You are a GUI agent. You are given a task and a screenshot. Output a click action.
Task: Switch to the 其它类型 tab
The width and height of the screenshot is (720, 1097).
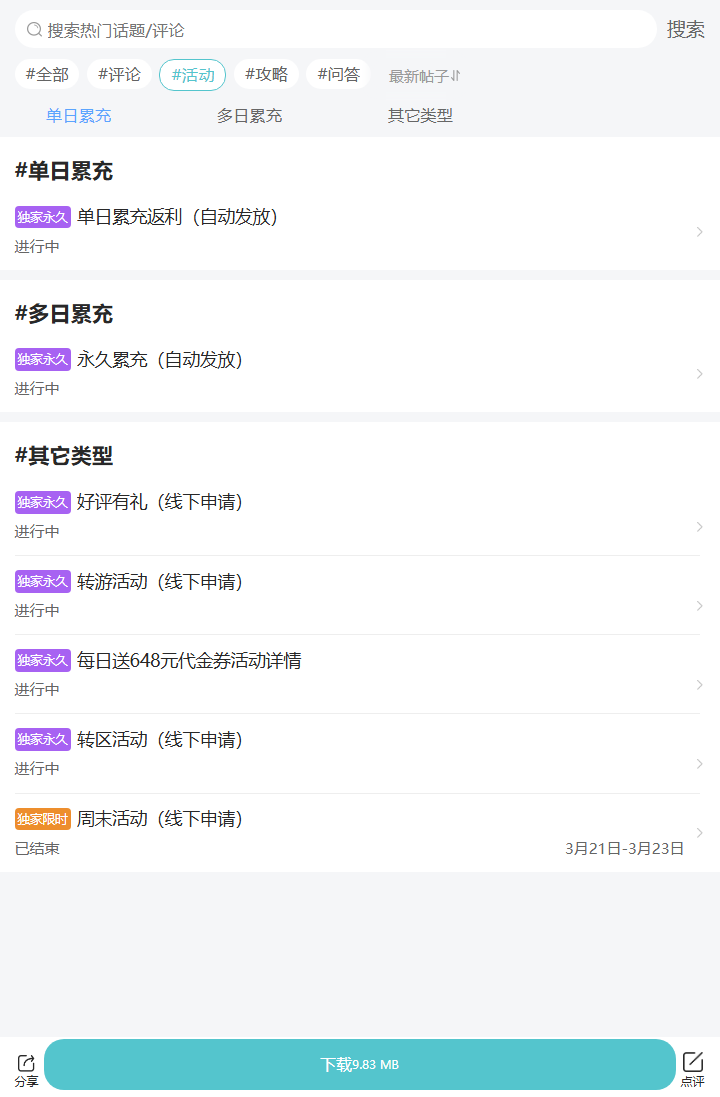(420, 116)
